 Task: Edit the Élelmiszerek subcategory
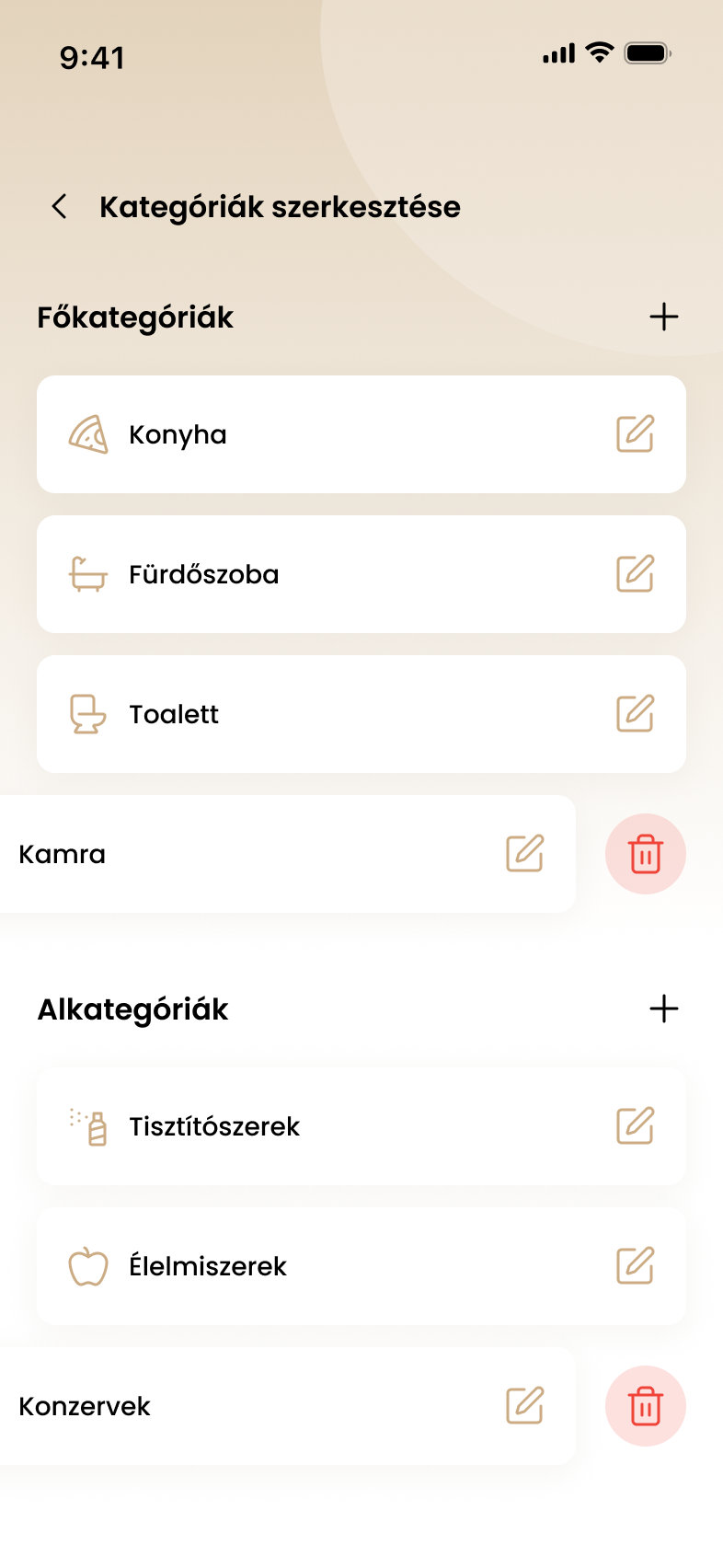point(635,1266)
